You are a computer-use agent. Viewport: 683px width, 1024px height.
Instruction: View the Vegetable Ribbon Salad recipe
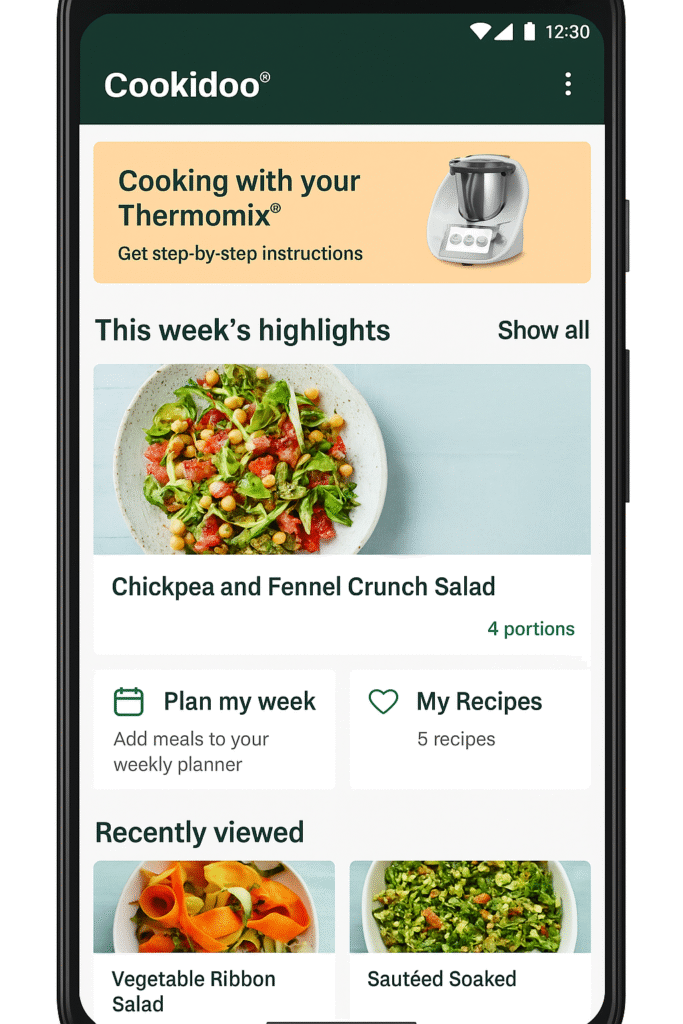coord(214,940)
